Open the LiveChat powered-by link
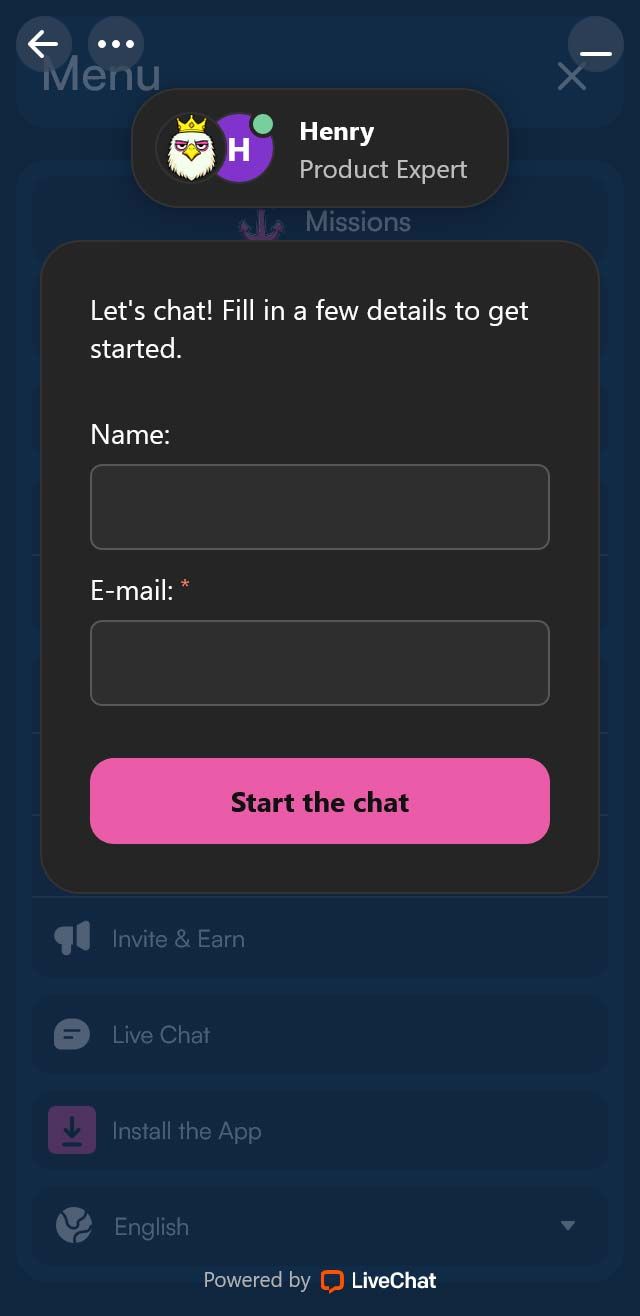The image size is (640, 1316). click(379, 1280)
